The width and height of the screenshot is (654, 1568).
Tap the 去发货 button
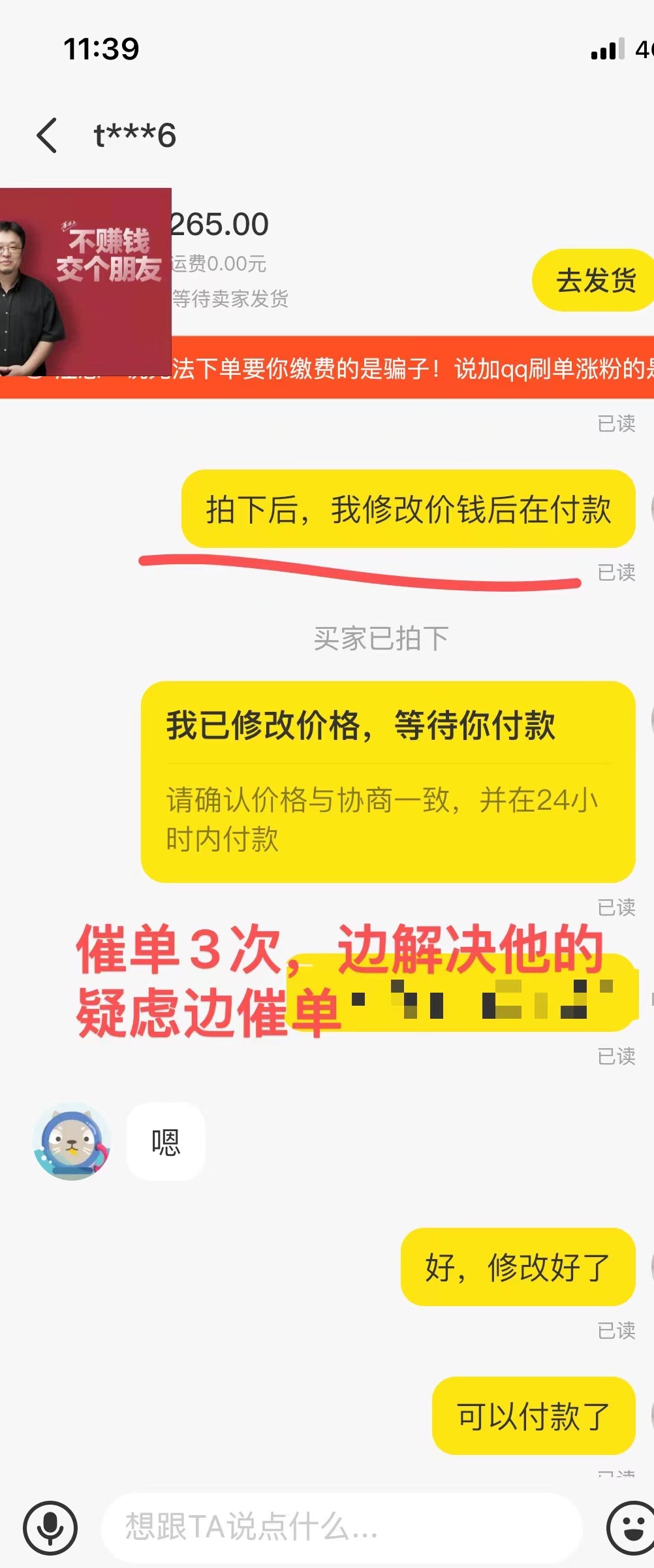(x=595, y=281)
